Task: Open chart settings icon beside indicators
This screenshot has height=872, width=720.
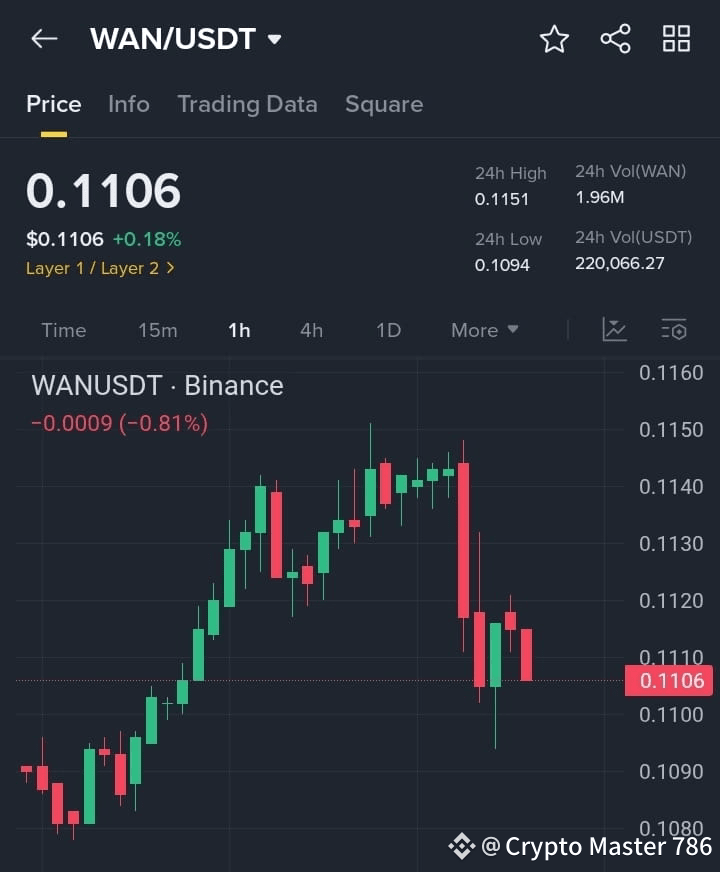Action: (x=673, y=329)
